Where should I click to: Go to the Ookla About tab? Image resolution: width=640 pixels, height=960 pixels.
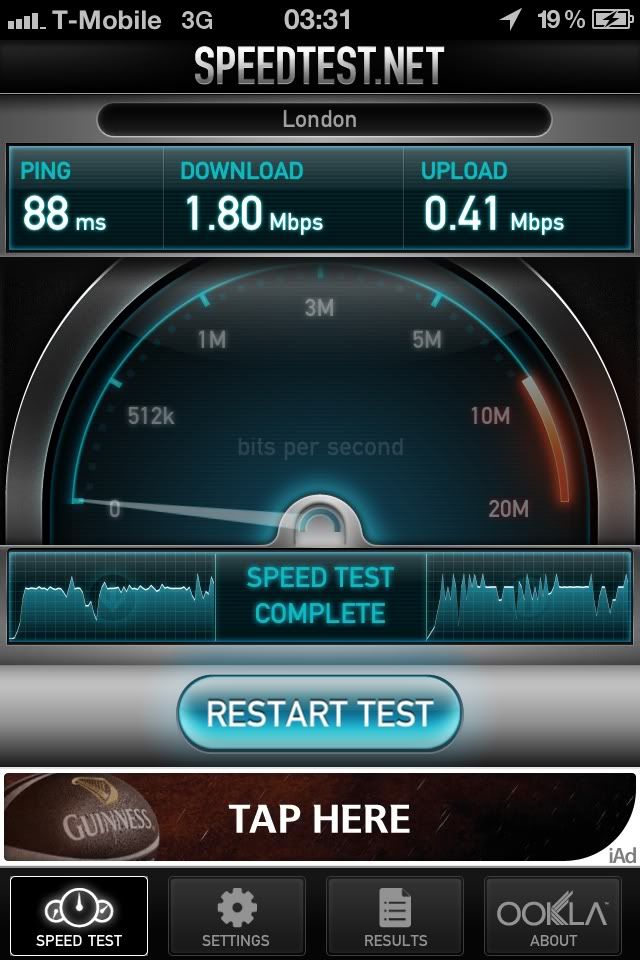click(x=553, y=916)
